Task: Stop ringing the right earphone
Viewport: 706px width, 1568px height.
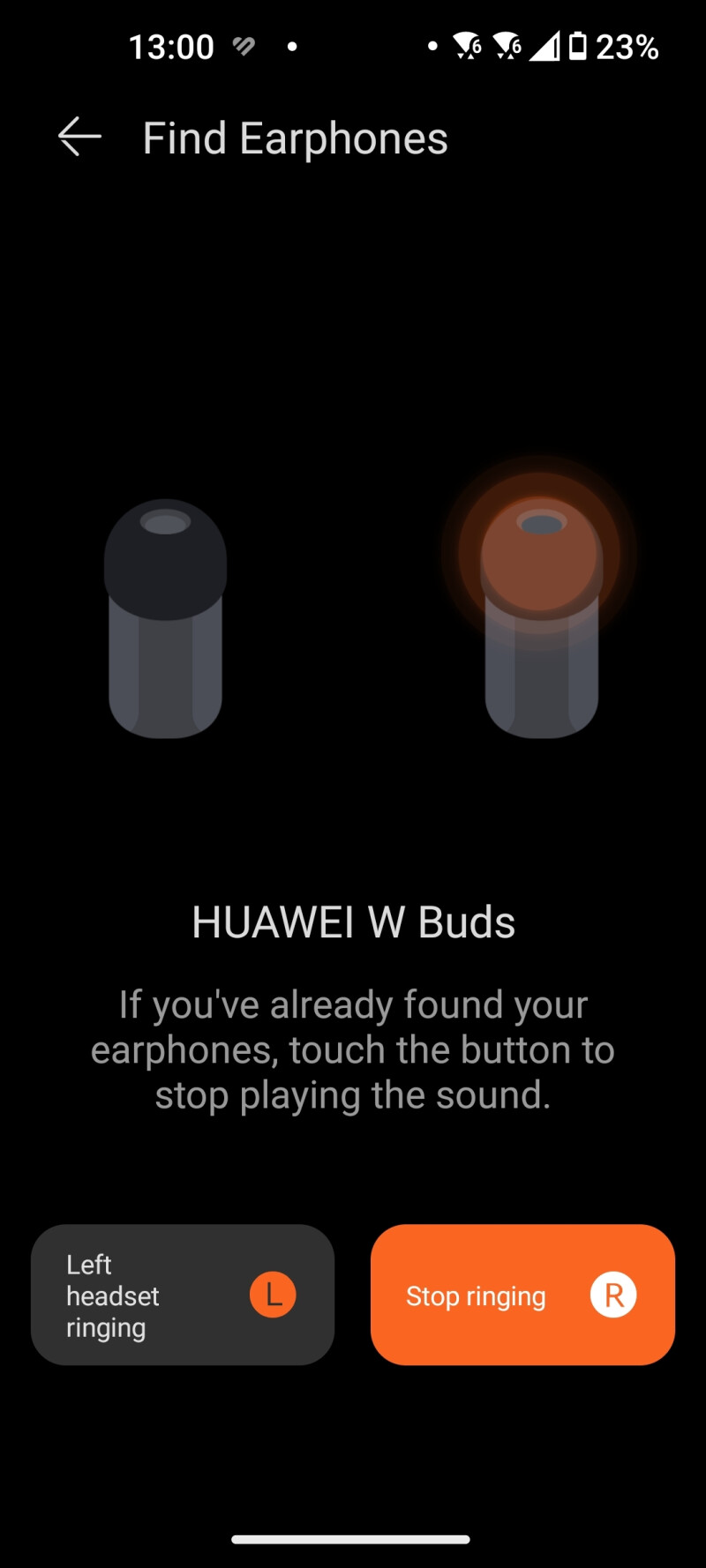Action: tap(522, 1295)
